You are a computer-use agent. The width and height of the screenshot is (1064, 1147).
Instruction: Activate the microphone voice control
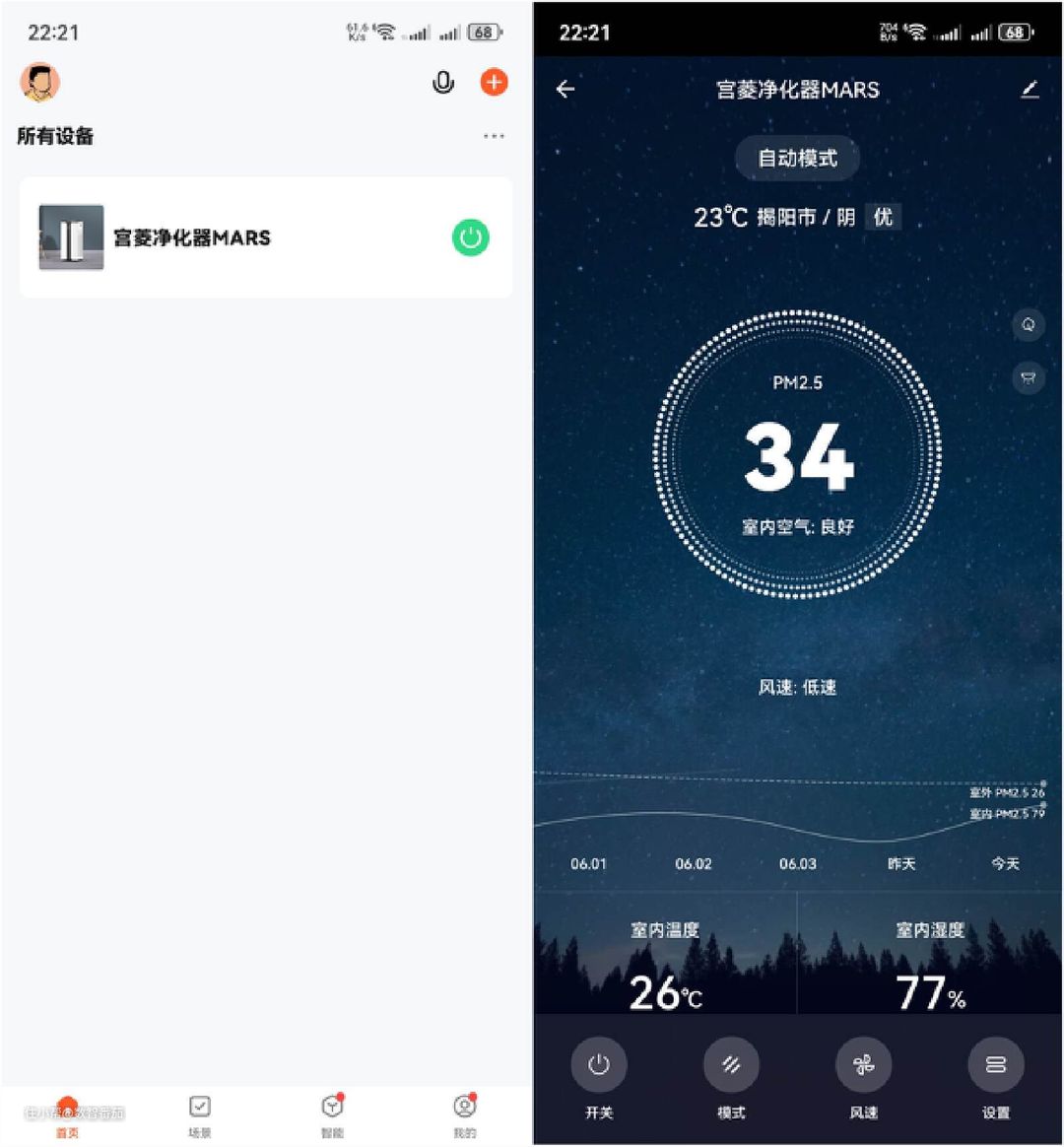tap(443, 83)
